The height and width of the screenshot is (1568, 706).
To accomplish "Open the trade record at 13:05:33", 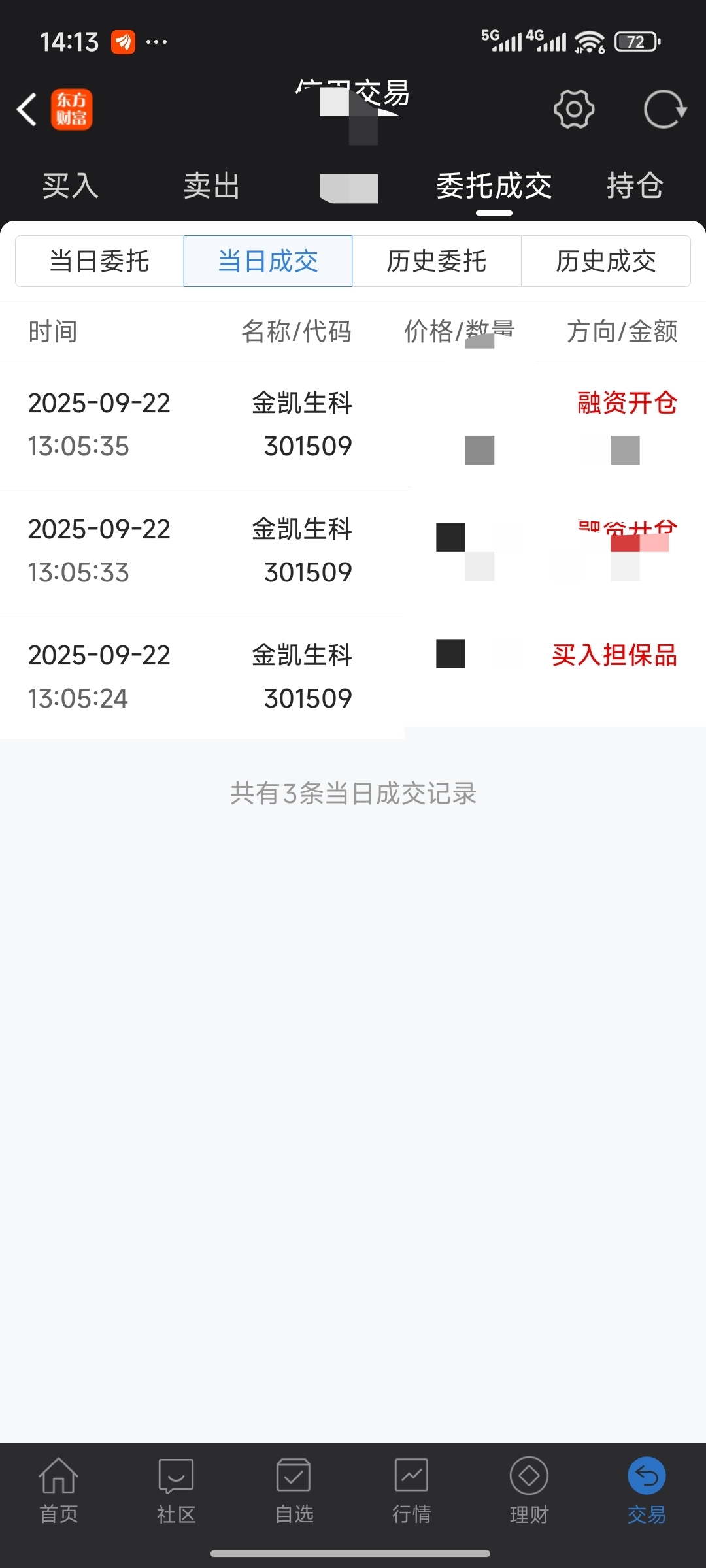I will coord(353,550).
